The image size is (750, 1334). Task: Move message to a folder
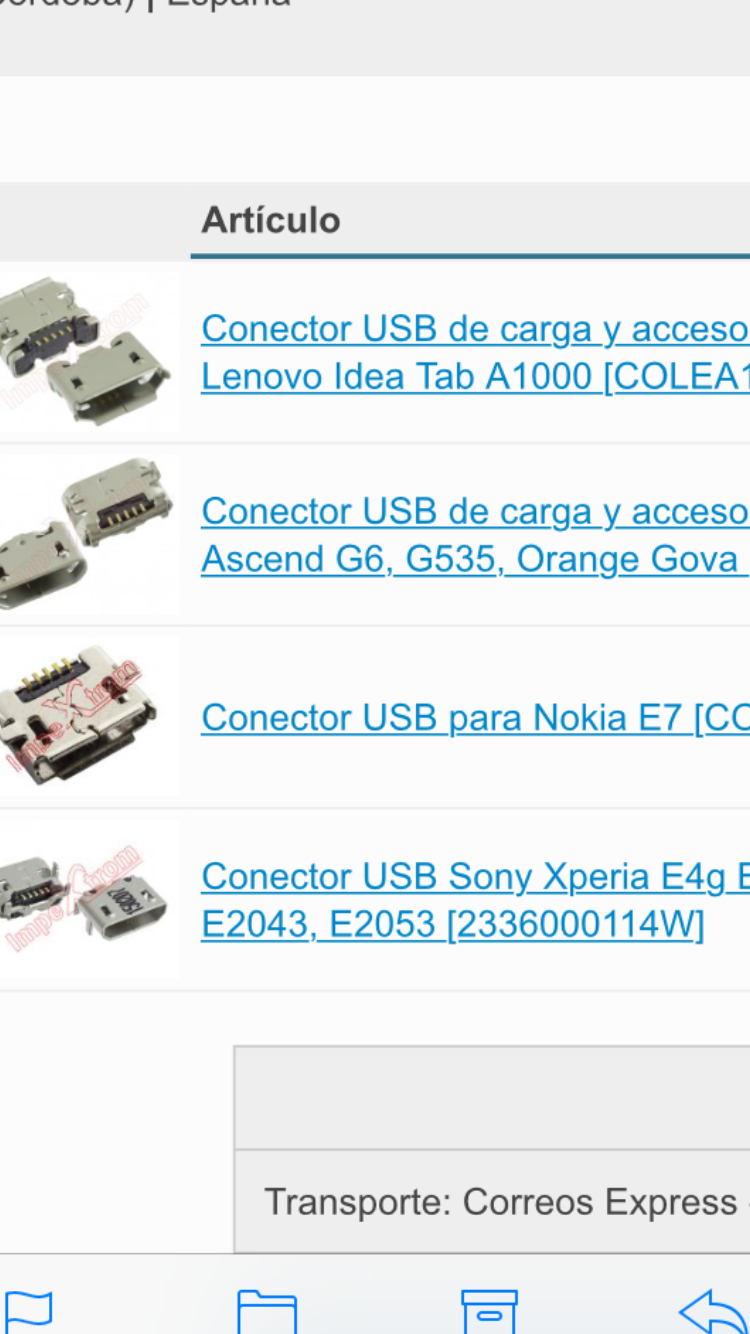pos(267,1310)
